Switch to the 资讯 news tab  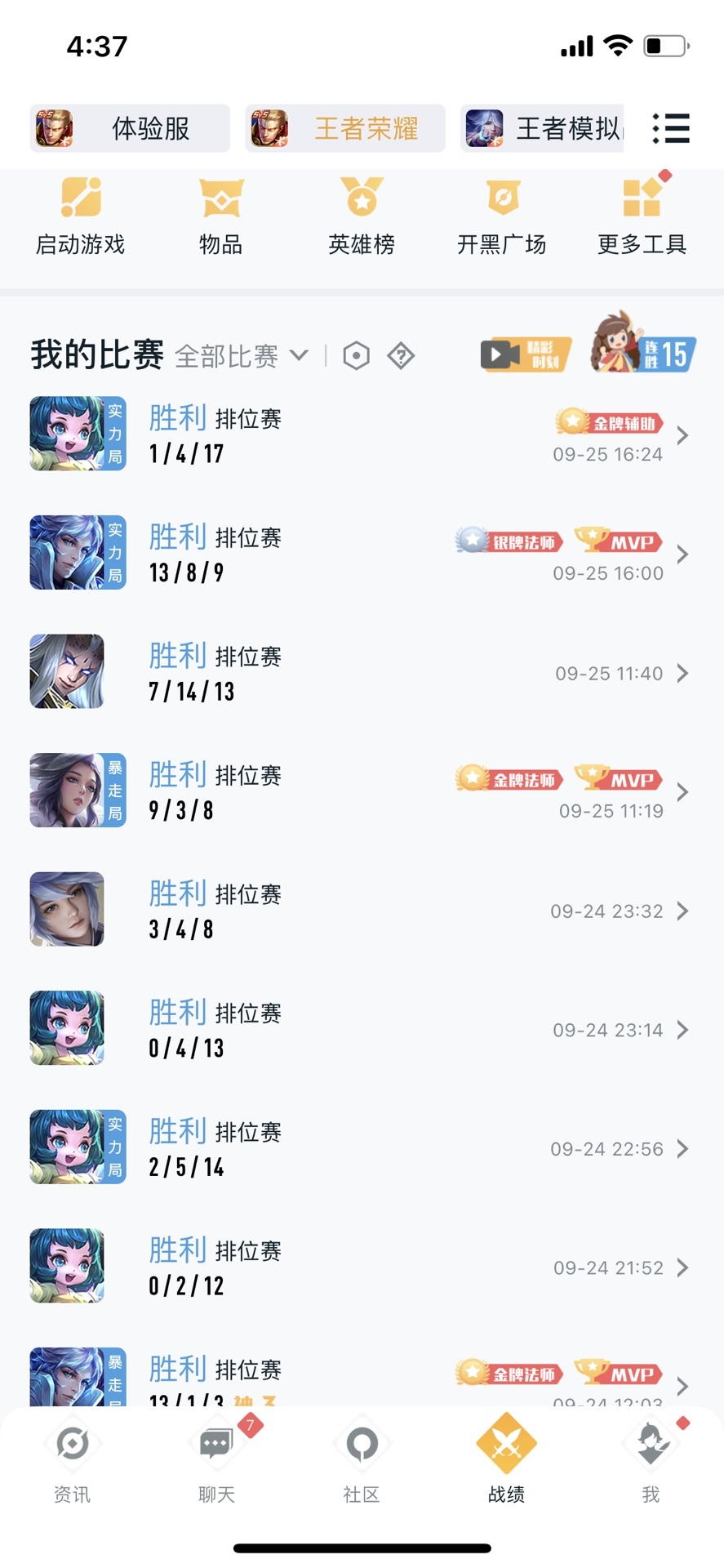(x=72, y=1459)
